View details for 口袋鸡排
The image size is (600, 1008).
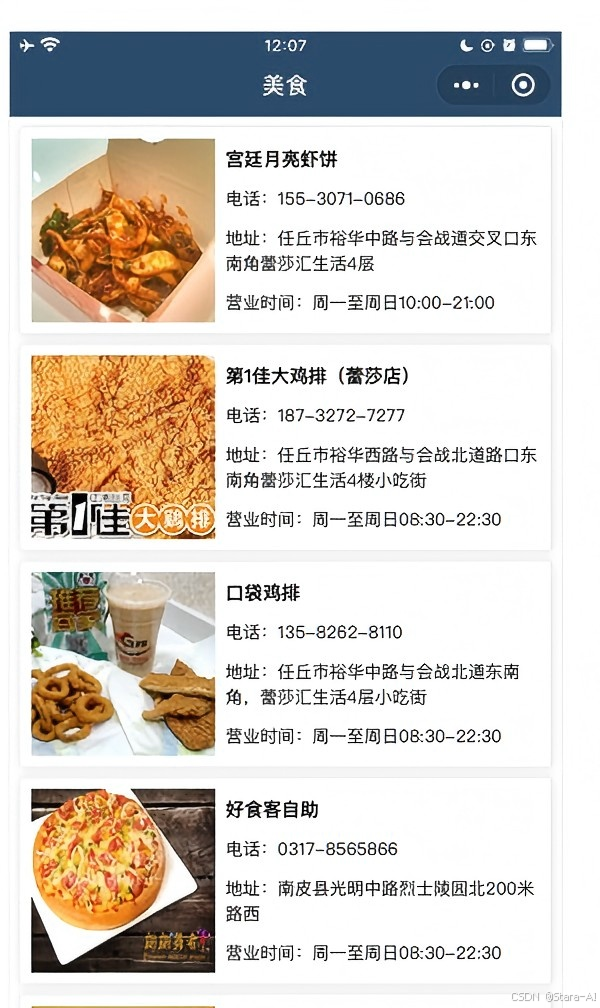pyautogui.click(x=285, y=664)
